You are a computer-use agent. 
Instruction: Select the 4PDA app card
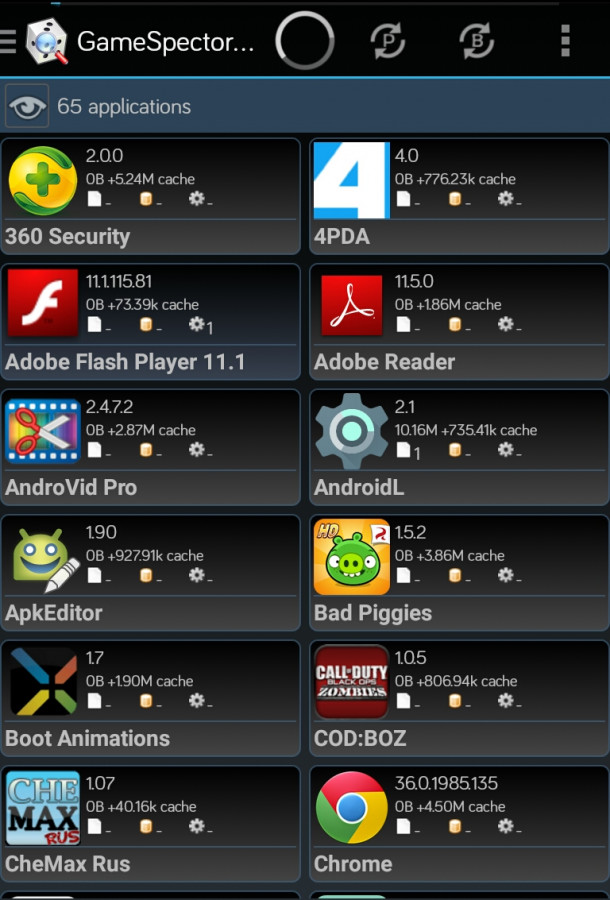pos(458,196)
